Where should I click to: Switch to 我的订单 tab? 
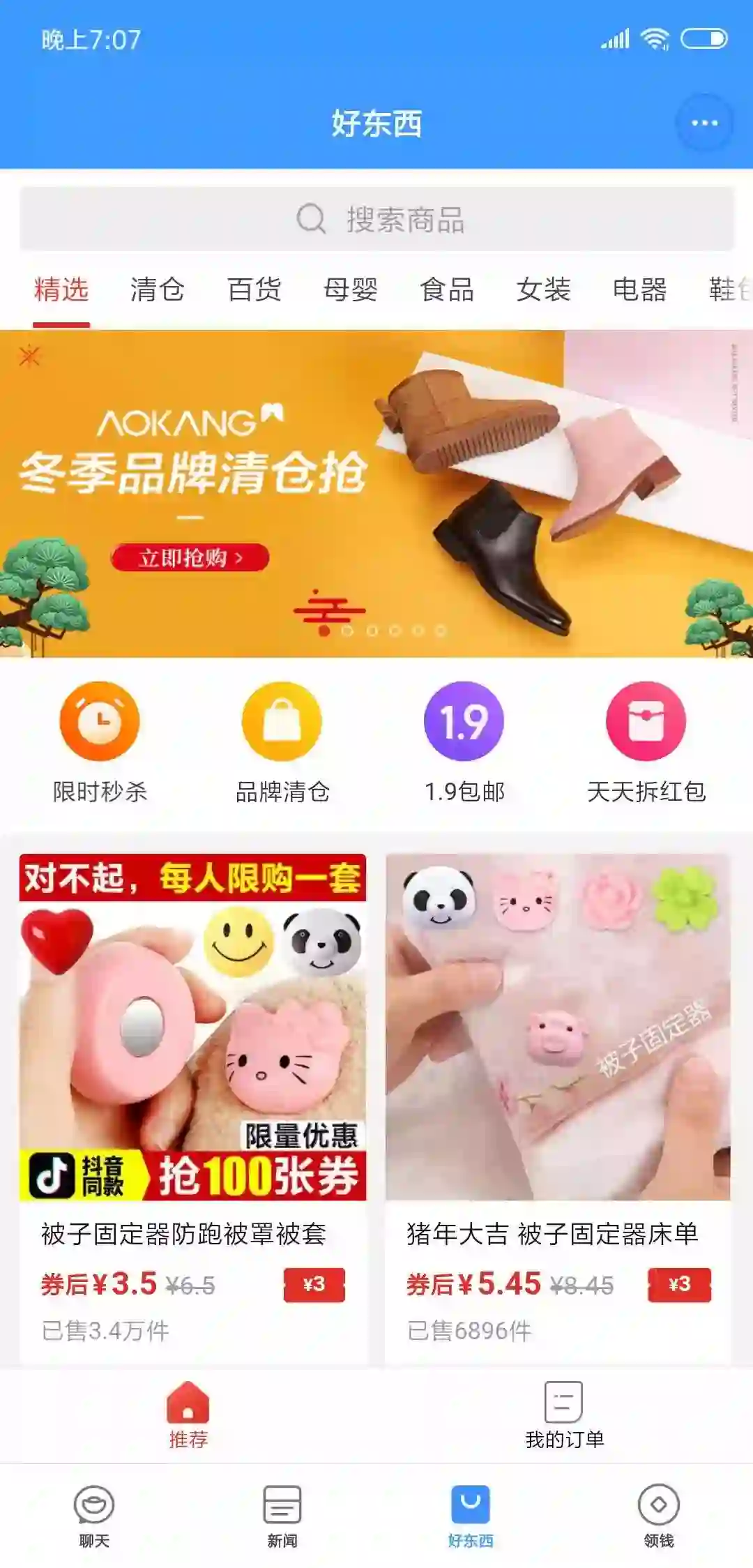click(564, 1416)
